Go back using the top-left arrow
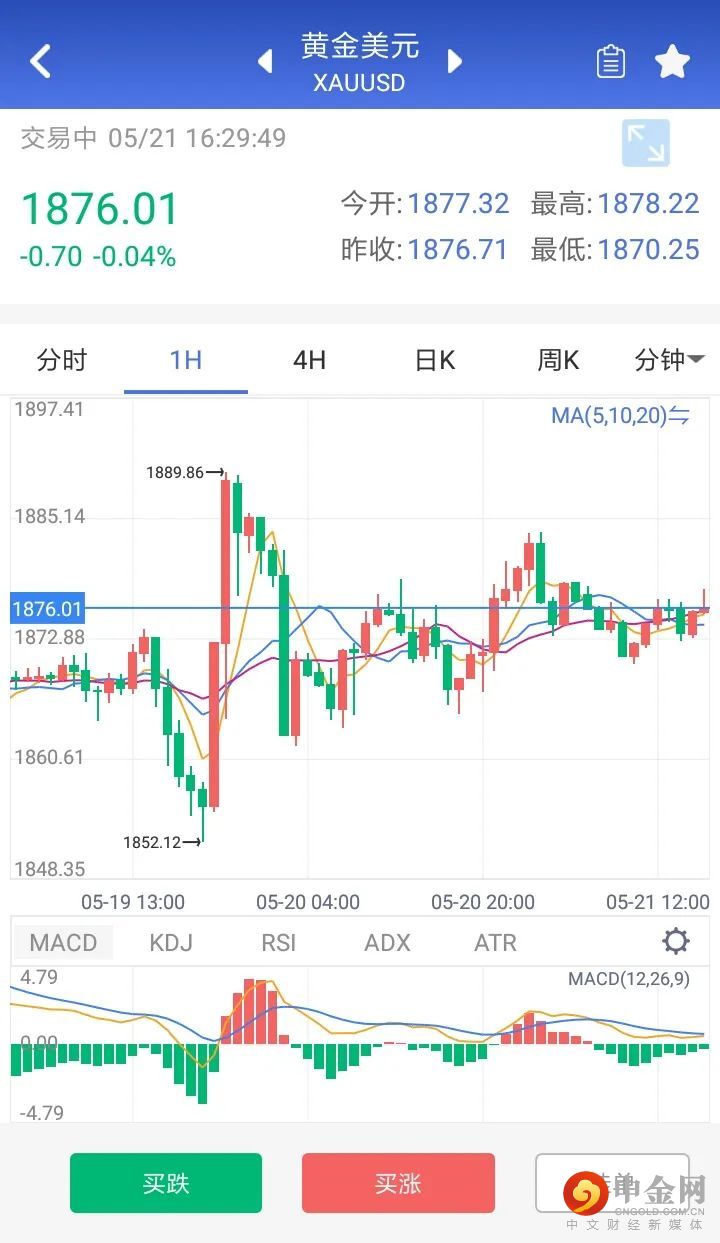This screenshot has height=1243, width=720. click(40, 61)
